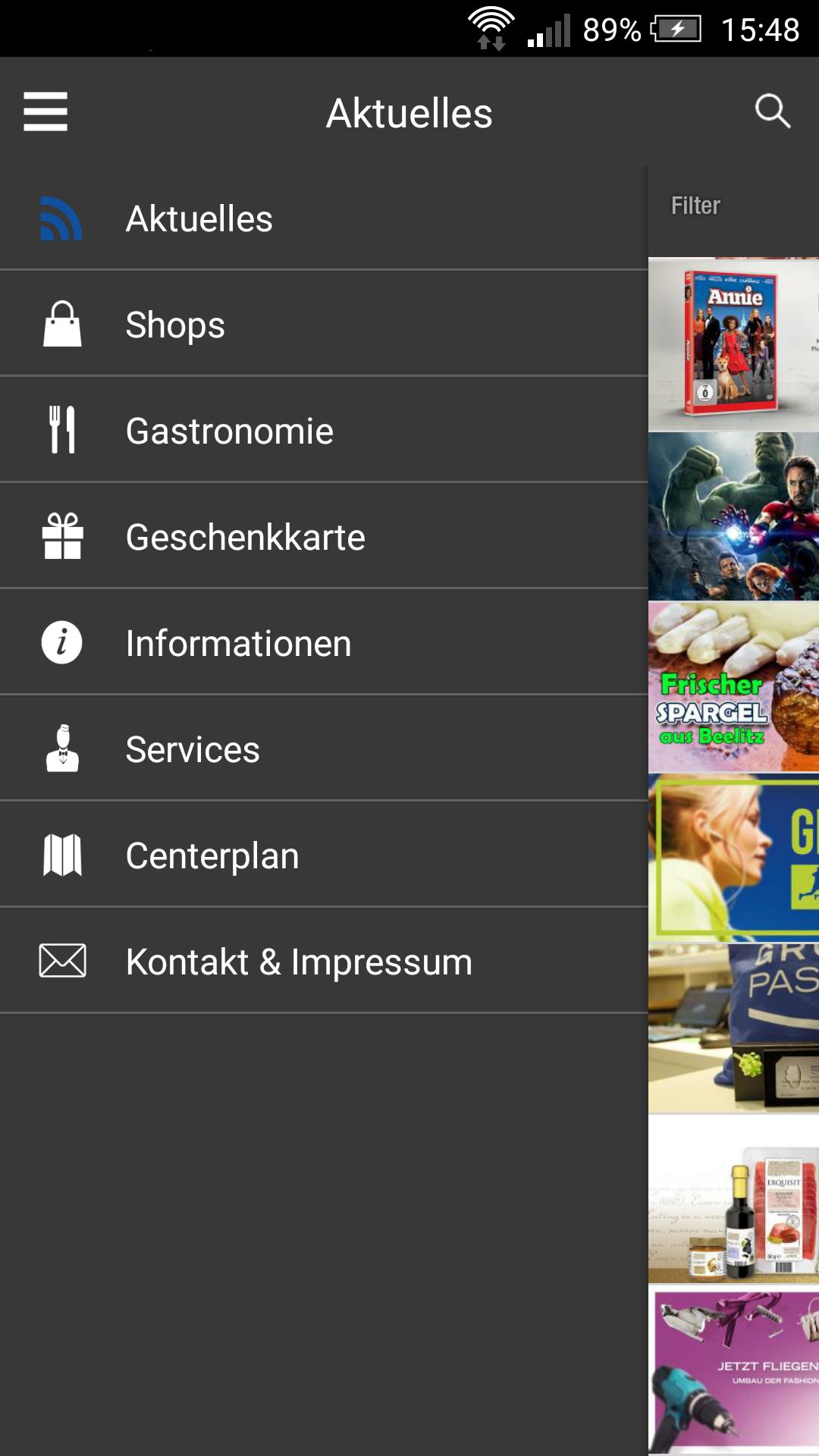Screen dimensions: 819x1456
Task: Open the search magnifier
Action: (x=773, y=112)
